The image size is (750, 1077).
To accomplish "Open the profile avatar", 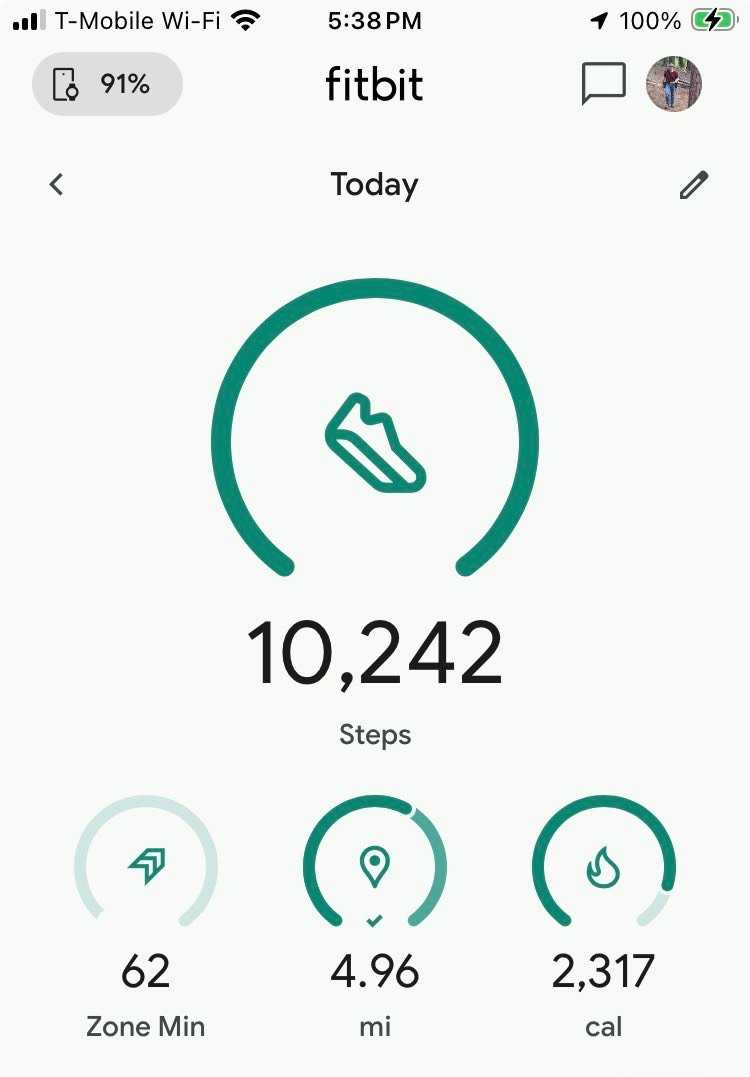I will [674, 84].
